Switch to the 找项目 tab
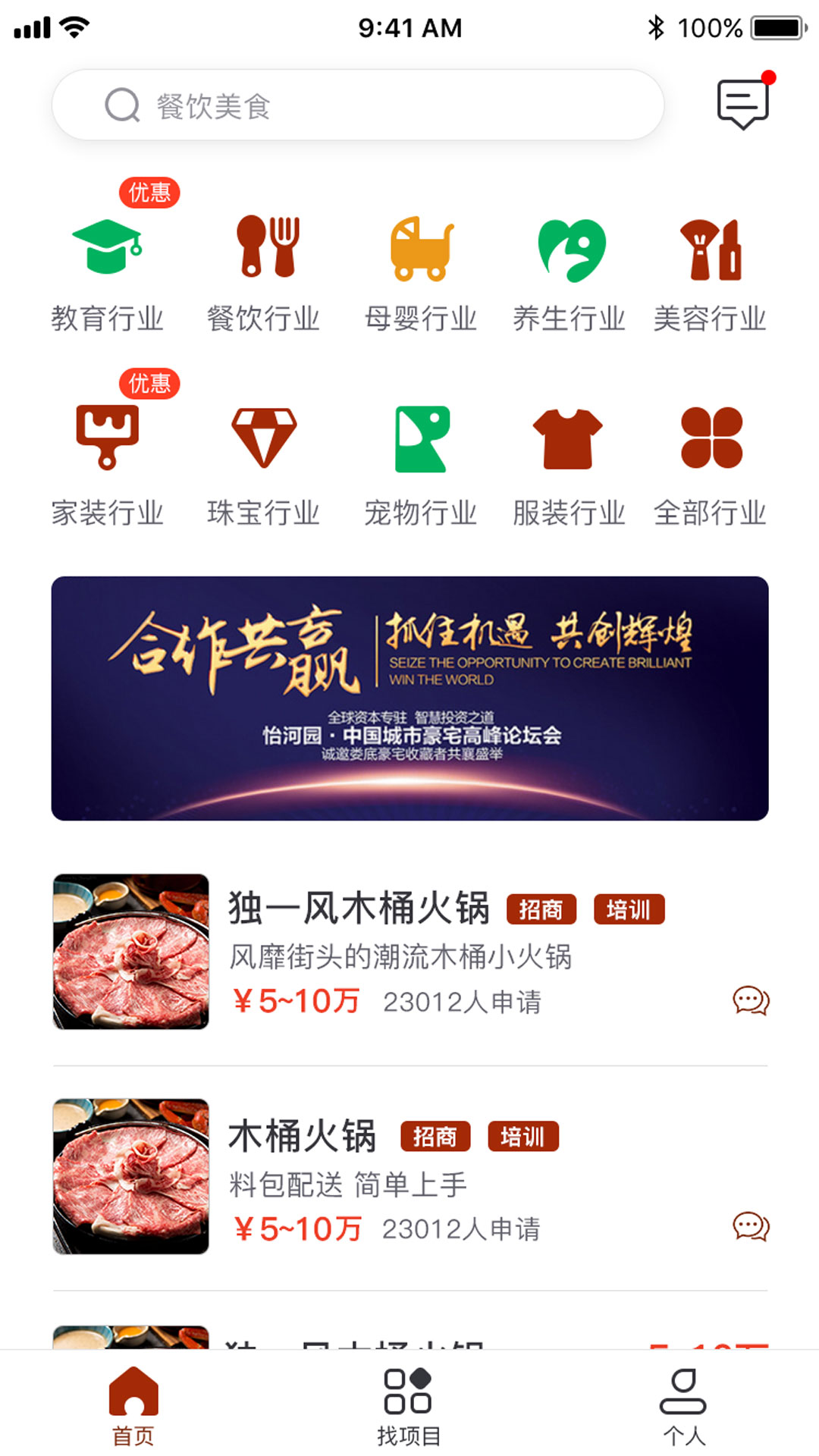Screen dimensions: 819x1456 (409, 1406)
